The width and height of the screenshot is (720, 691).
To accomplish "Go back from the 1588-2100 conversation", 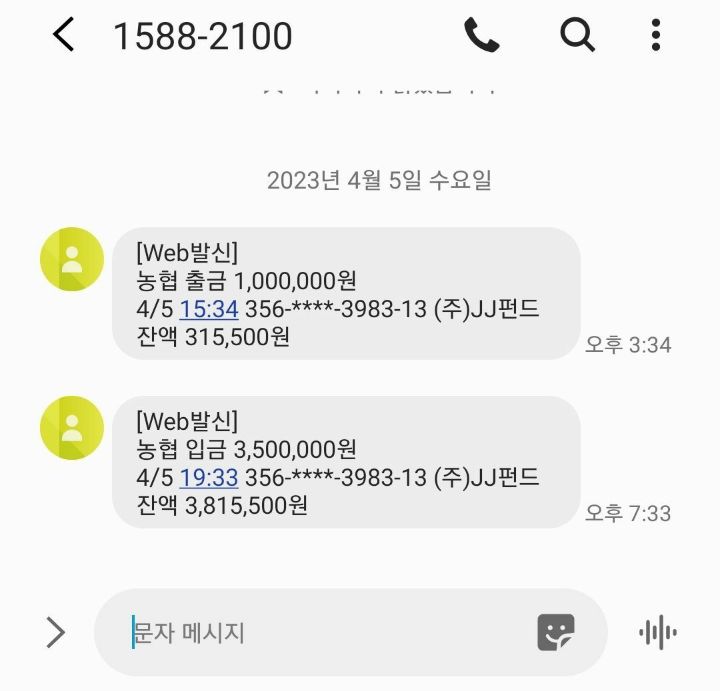I will click(64, 36).
